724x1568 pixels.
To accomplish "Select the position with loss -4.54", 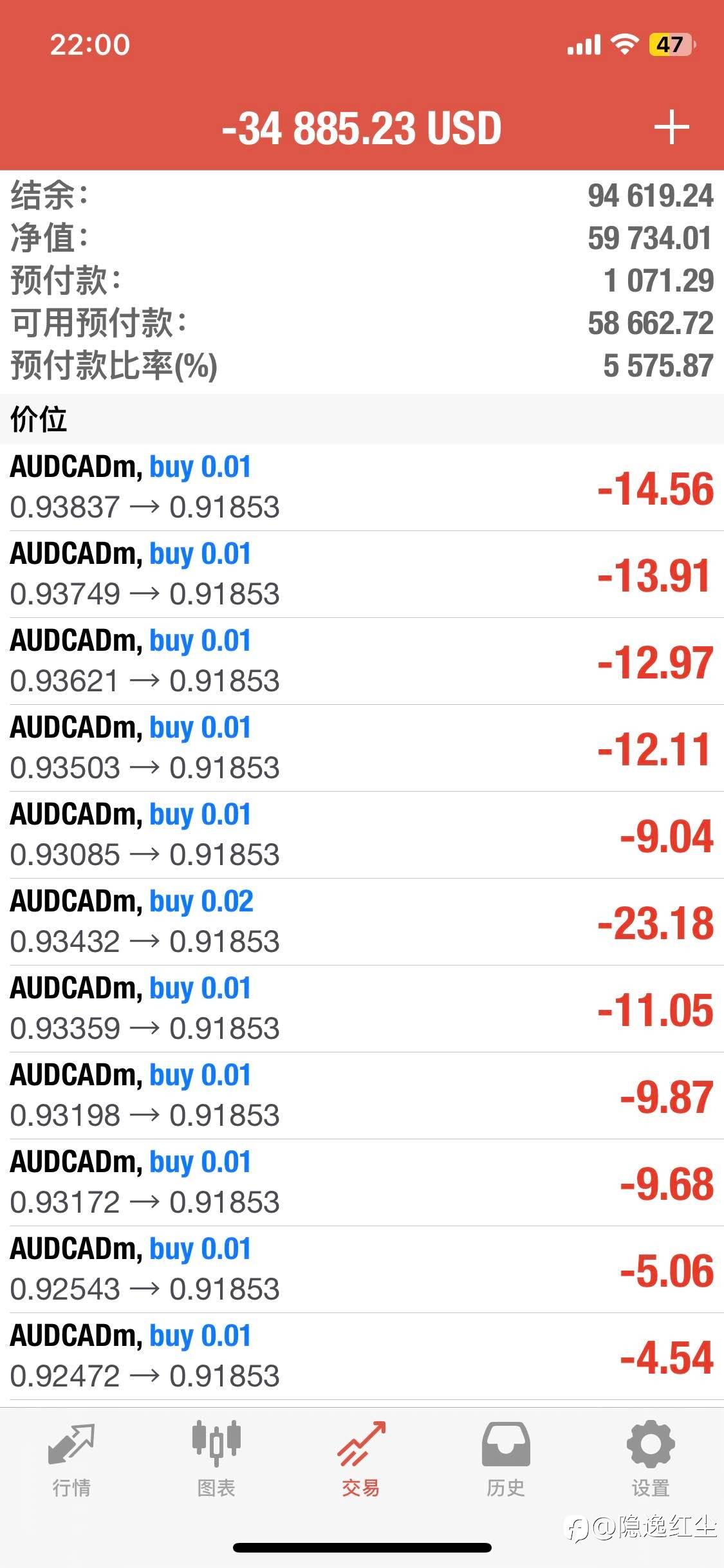I will [x=362, y=1356].
